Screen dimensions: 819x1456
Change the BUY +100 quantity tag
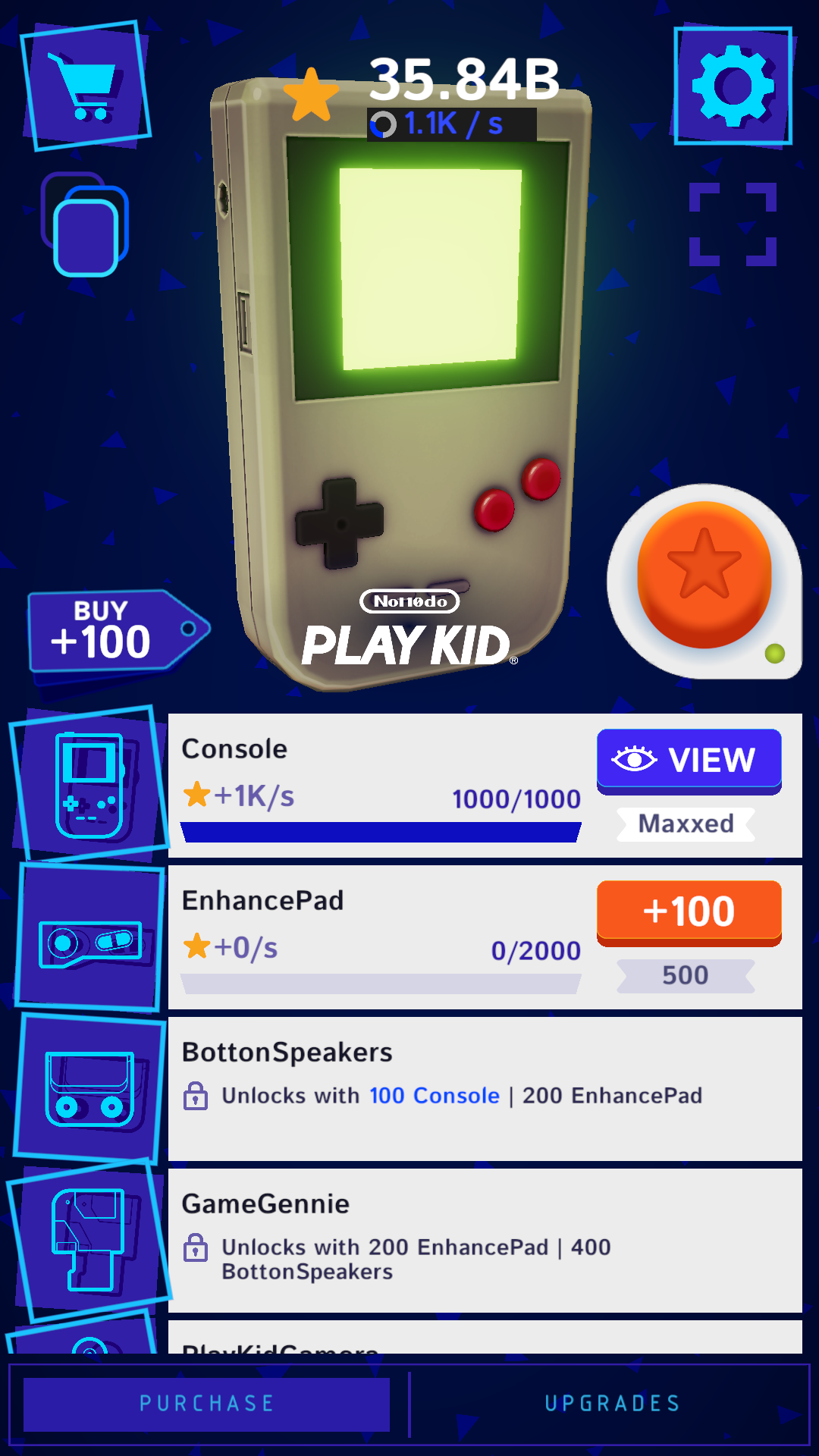pos(118,631)
